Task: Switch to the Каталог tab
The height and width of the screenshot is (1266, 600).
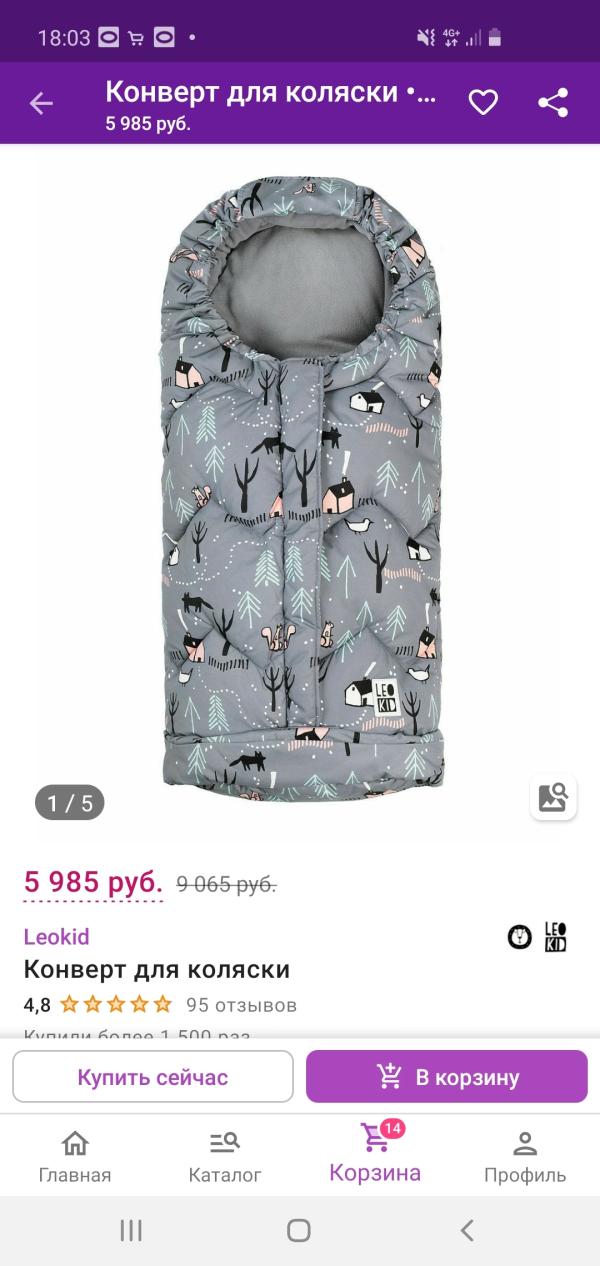Action: click(225, 1157)
